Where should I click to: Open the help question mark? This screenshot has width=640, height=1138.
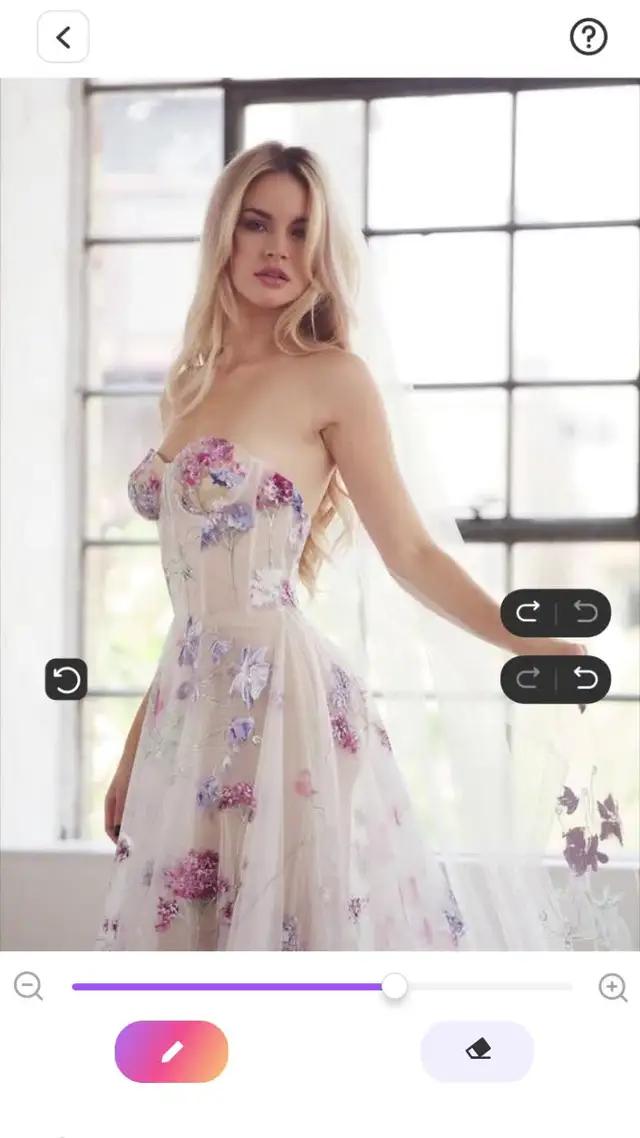(x=588, y=38)
